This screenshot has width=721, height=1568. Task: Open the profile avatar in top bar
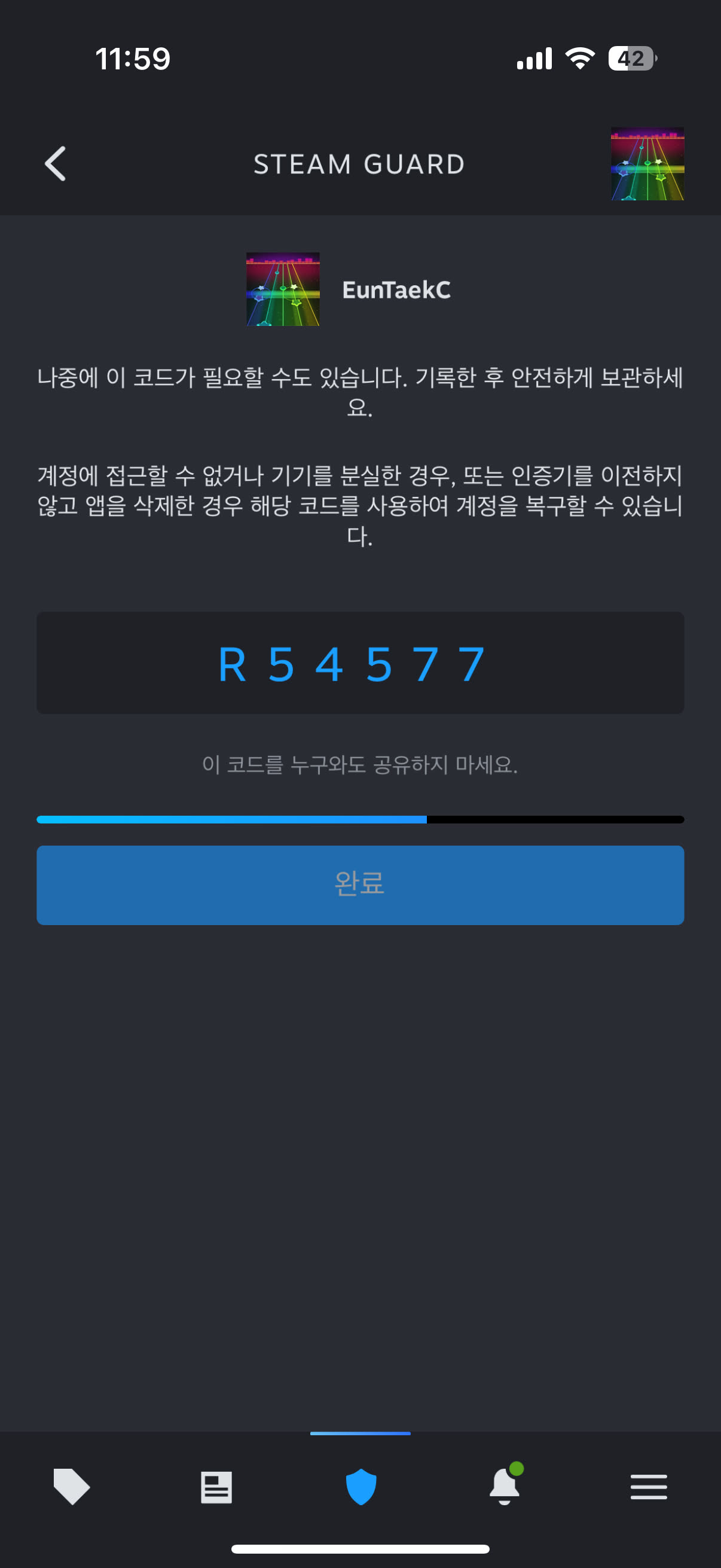pyautogui.click(x=647, y=164)
